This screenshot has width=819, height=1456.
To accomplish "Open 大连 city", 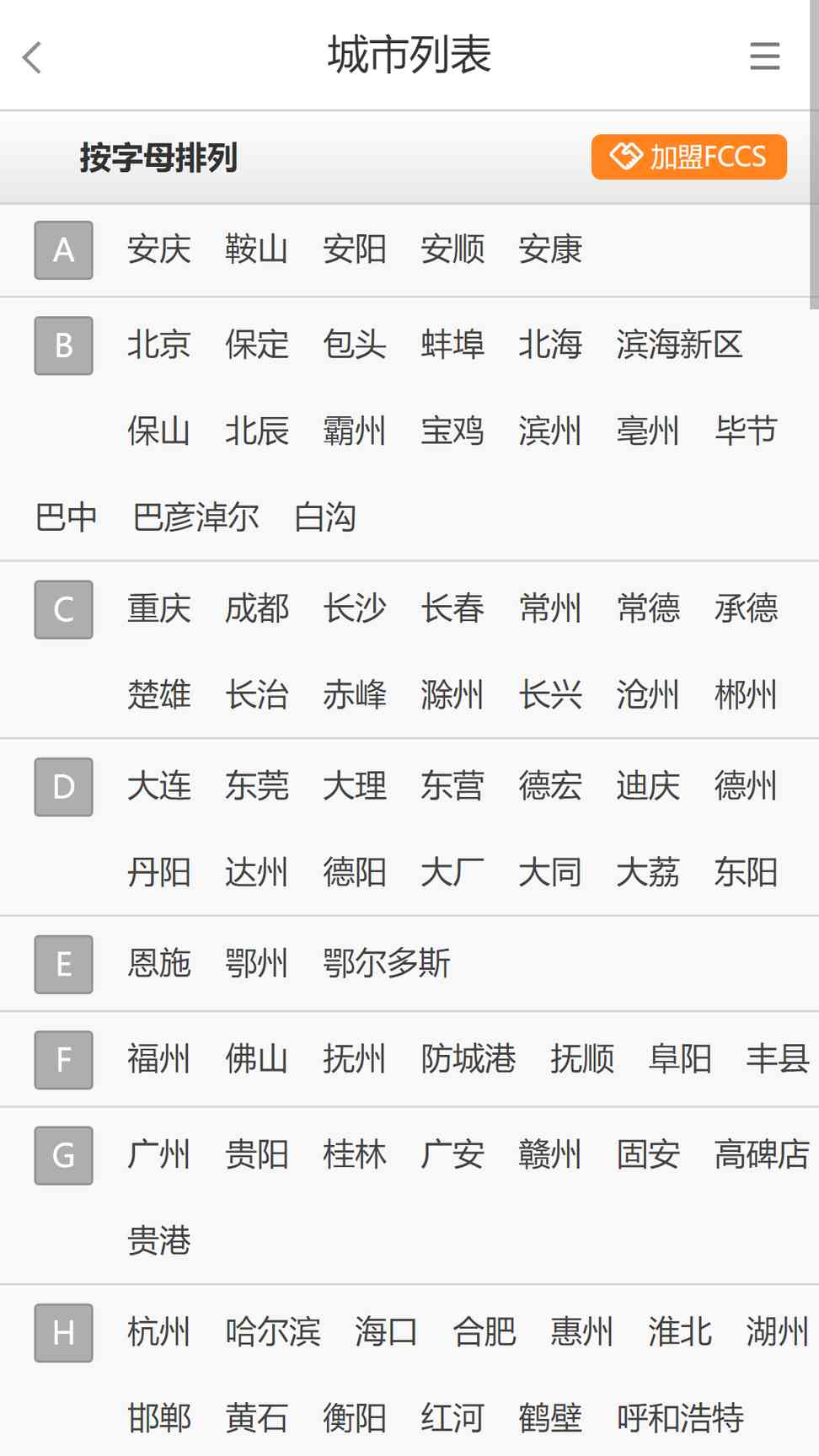I will (x=159, y=786).
